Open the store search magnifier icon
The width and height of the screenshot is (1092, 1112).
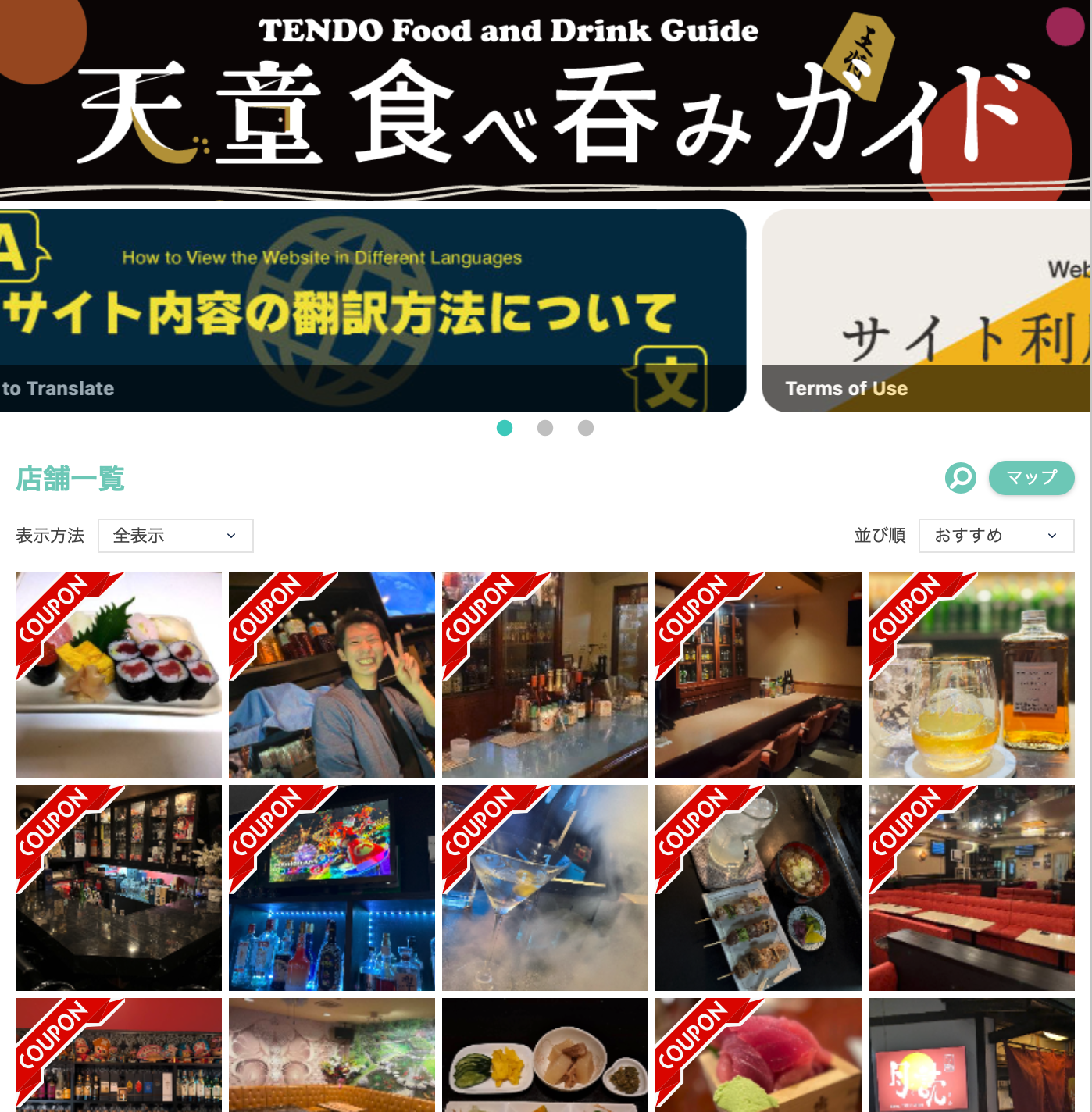960,478
